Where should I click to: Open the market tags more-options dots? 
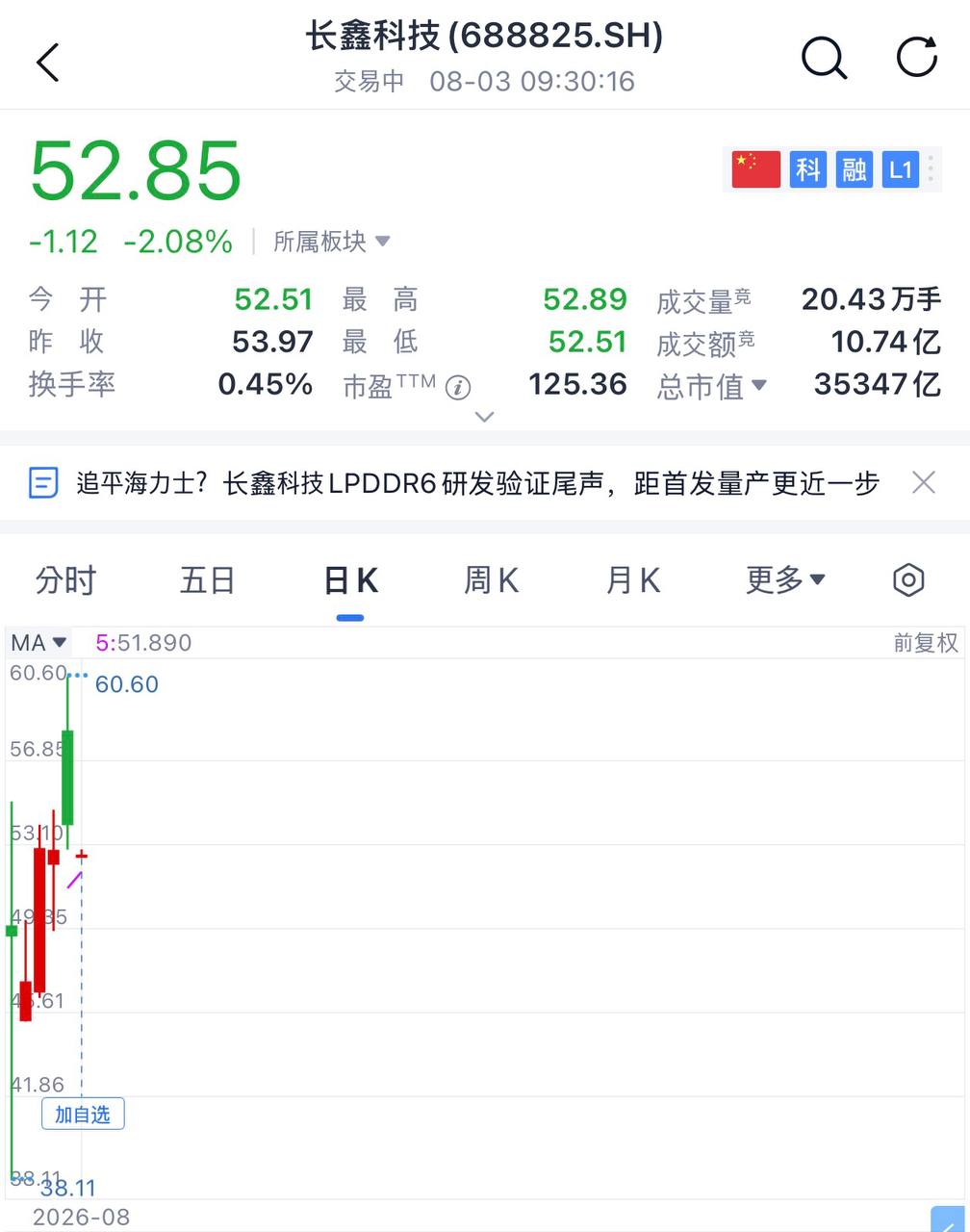[x=931, y=169]
